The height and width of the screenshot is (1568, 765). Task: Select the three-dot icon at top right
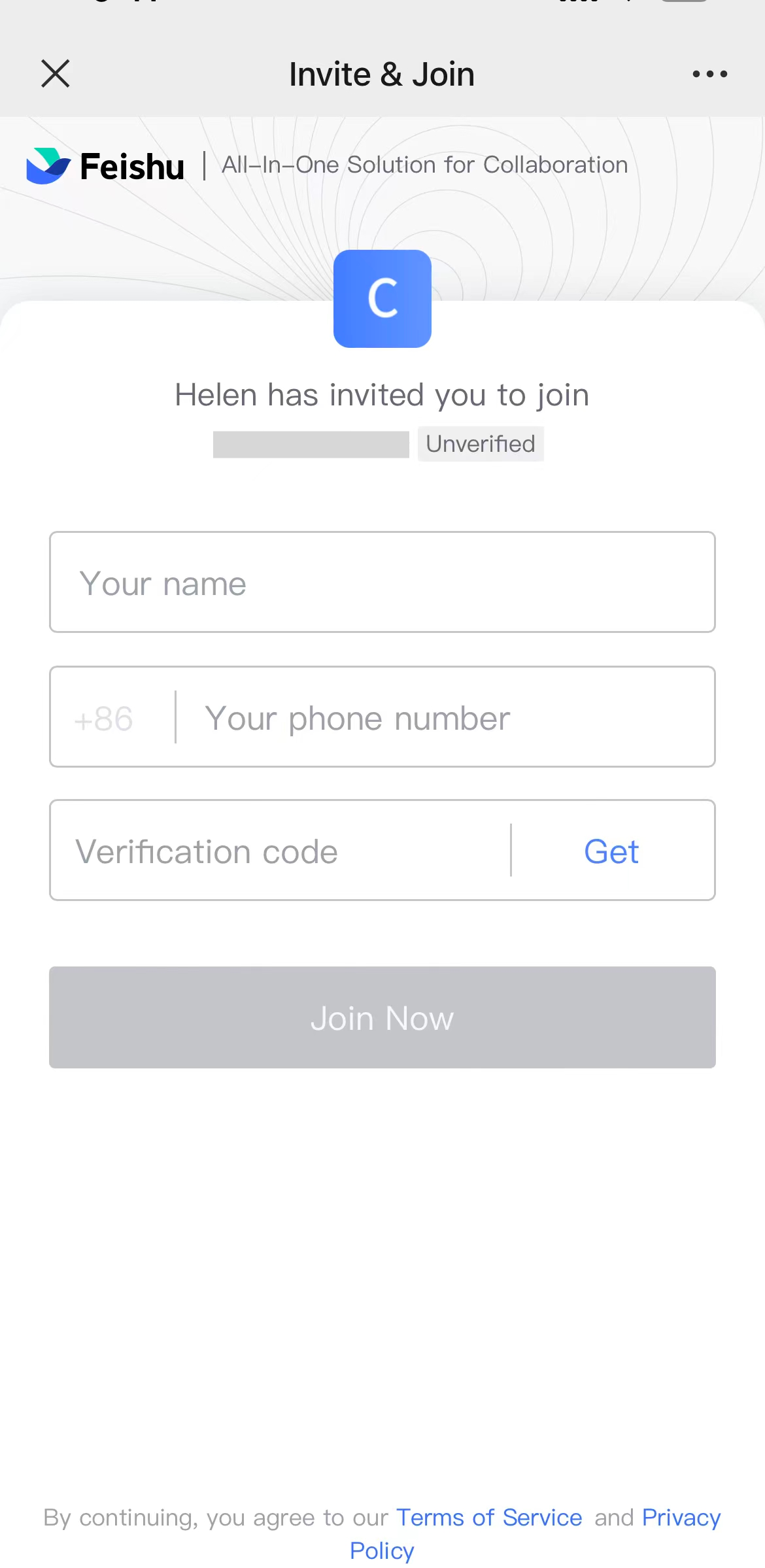click(710, 73)
